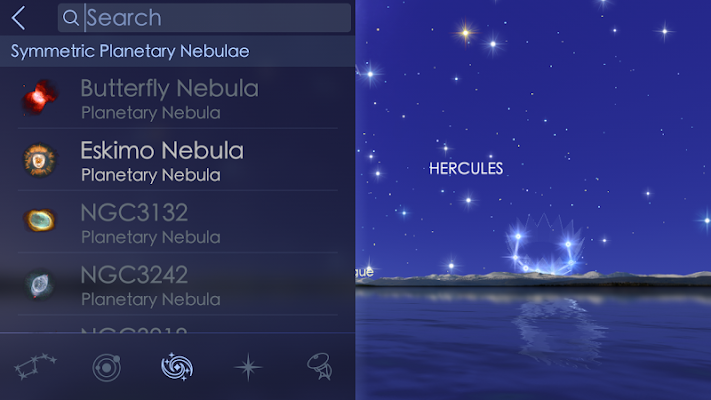
Task: Go back using the arrow icon
Action: pos(19,18)
